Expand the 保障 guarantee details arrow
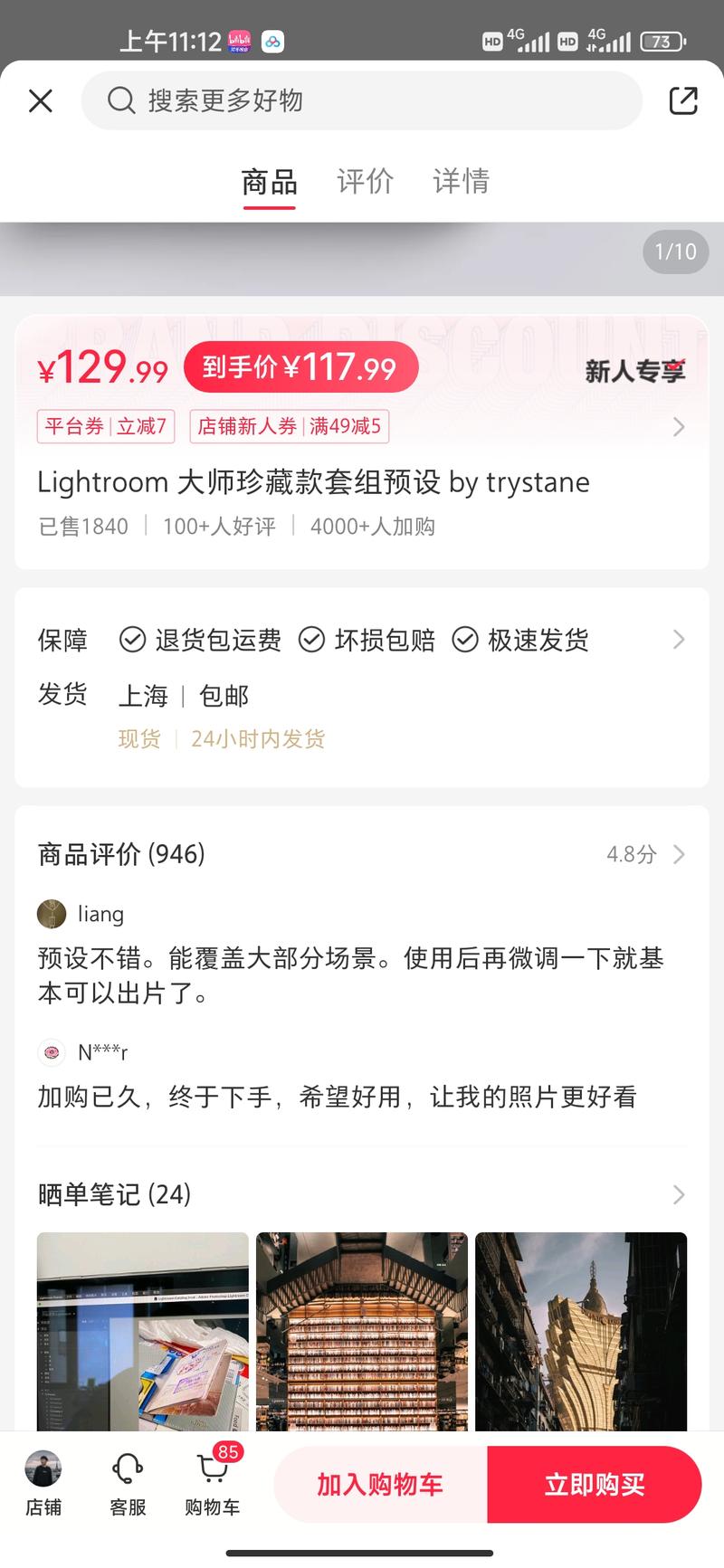This screenshot has height=1568, width=724. (x=679, y=640)
